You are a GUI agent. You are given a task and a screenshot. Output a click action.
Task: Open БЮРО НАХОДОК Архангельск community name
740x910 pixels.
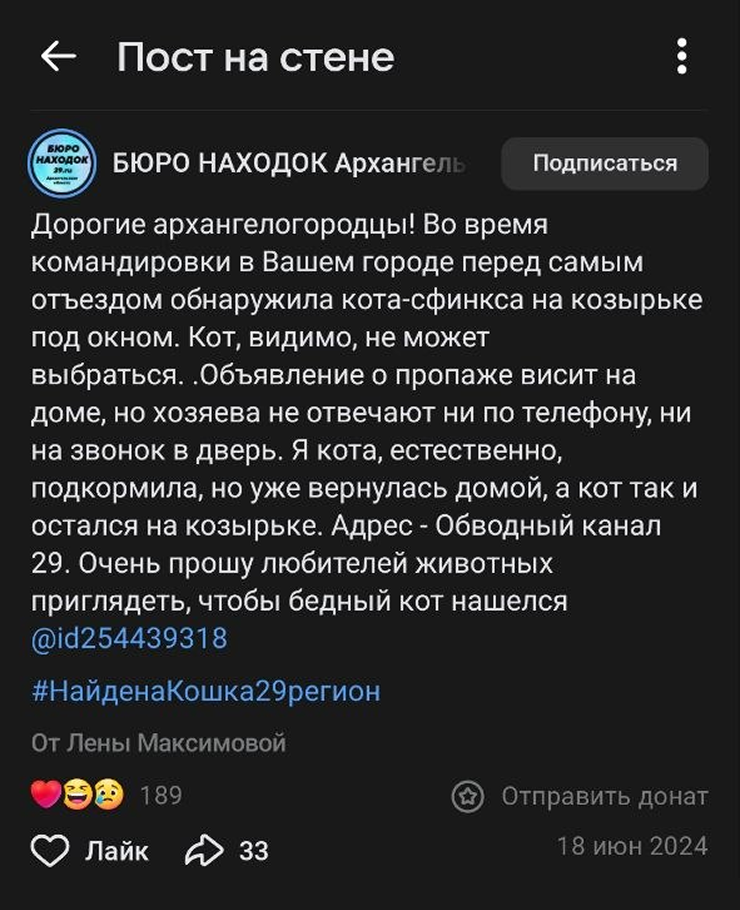tap(290, 164)
